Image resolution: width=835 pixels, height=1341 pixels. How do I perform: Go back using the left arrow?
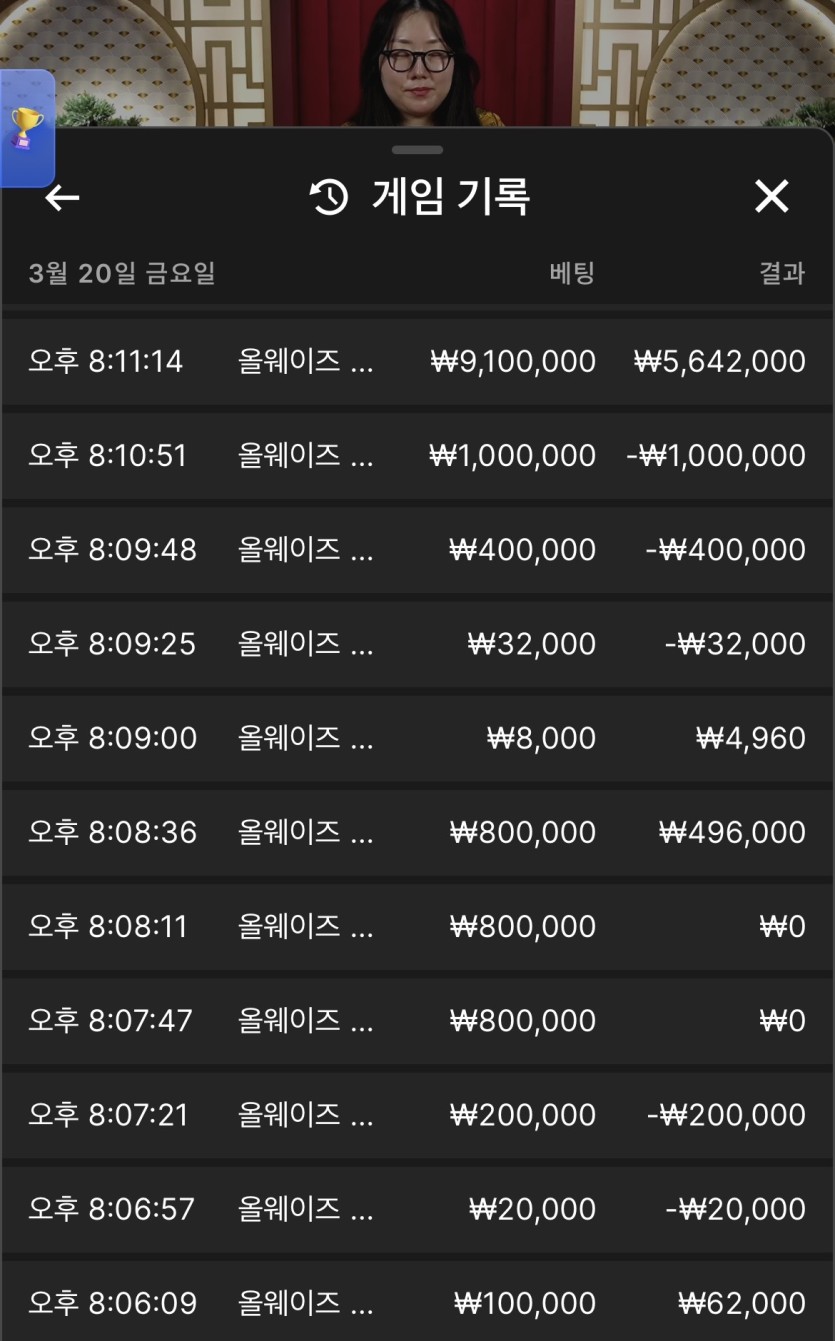[62, 198]
